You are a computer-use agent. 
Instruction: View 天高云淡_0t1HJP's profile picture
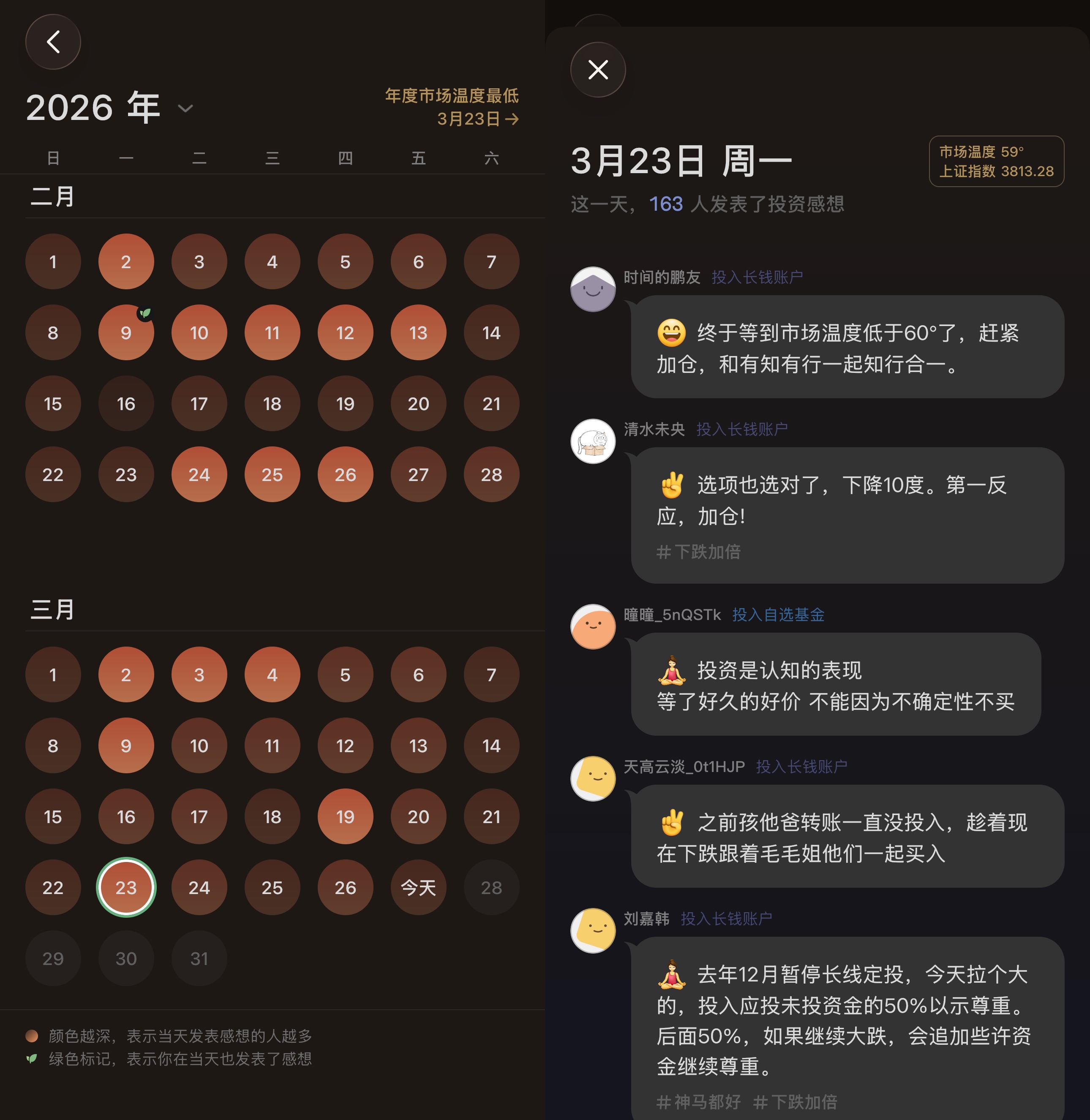tap(593, 778)
